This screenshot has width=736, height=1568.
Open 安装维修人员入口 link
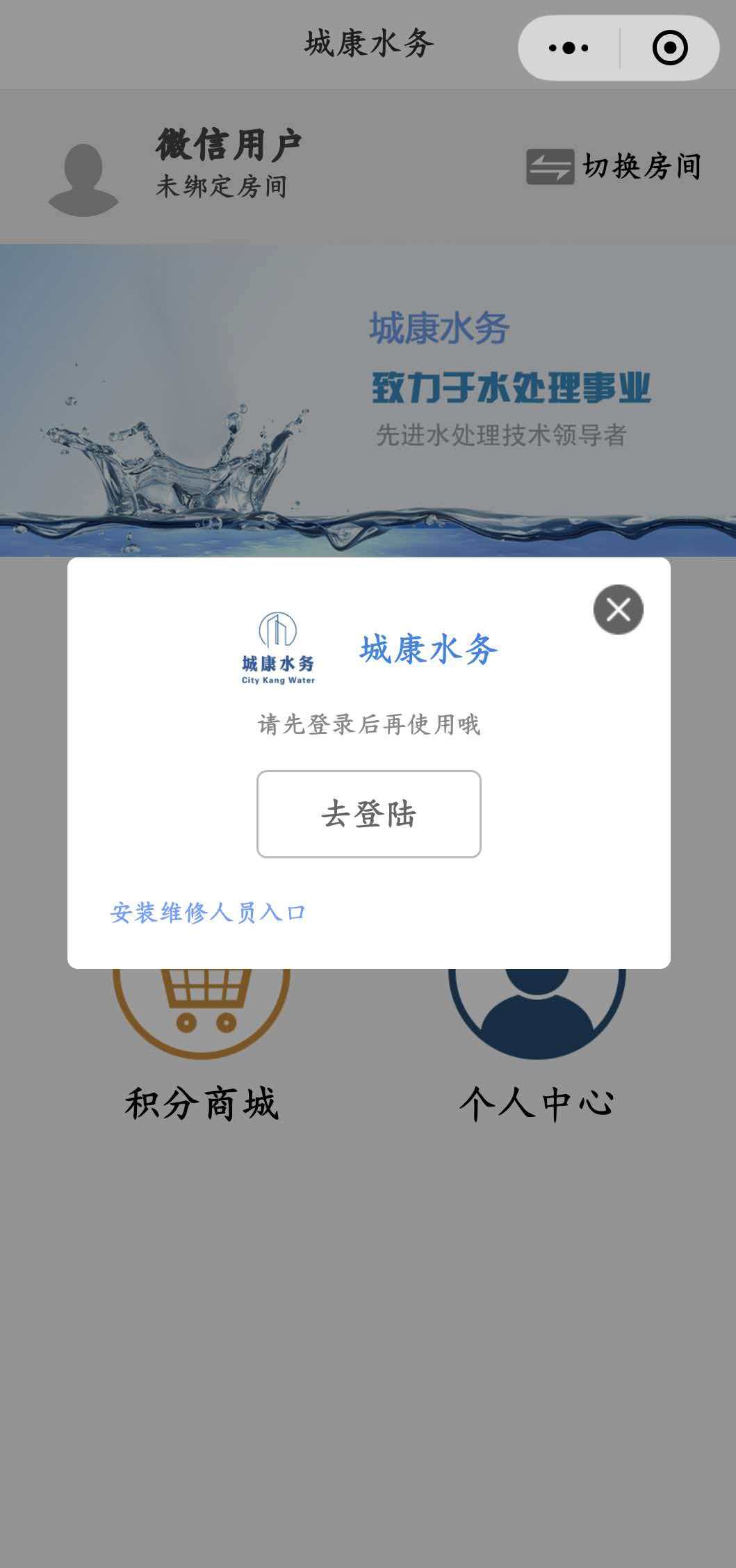208,913
